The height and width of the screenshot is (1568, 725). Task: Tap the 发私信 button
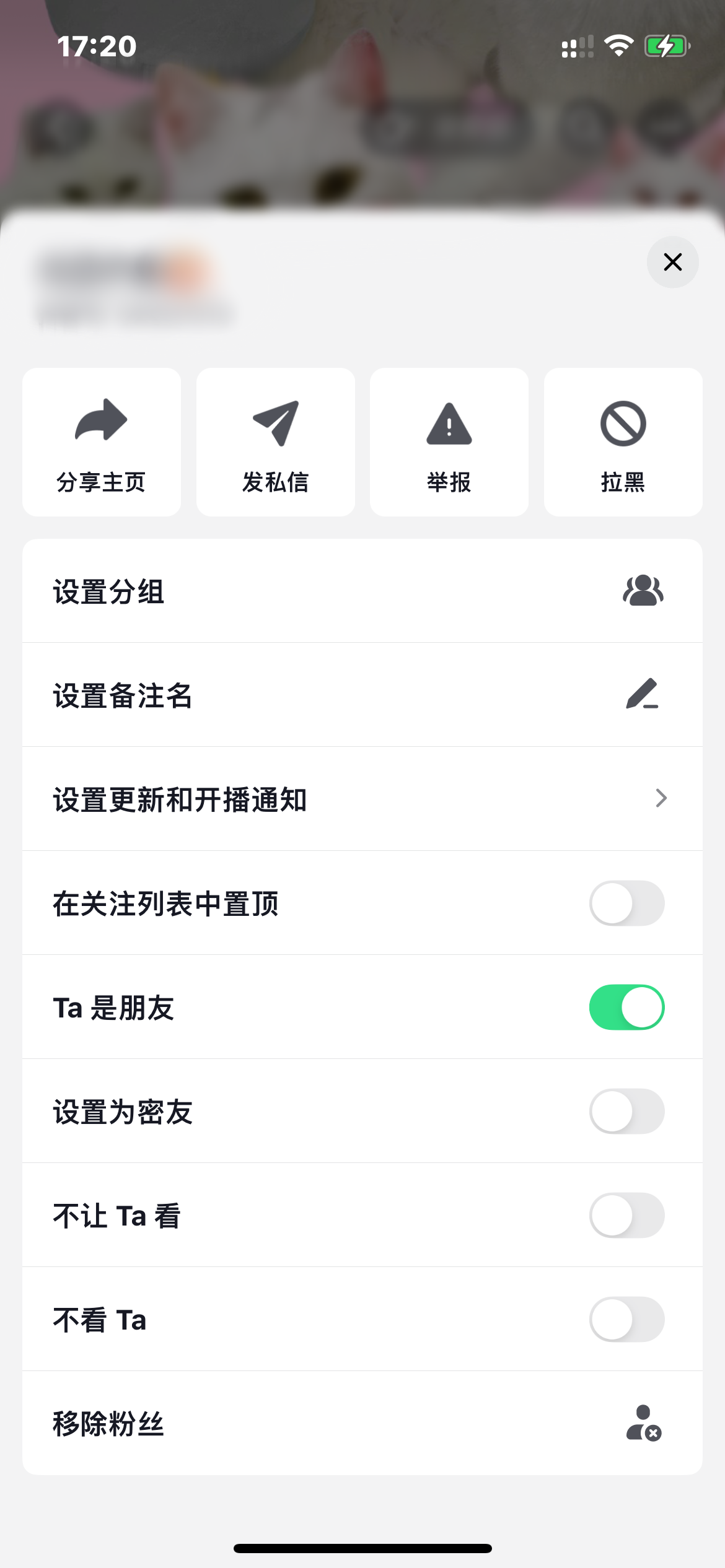pyautogui.click(x=275, y=442)
